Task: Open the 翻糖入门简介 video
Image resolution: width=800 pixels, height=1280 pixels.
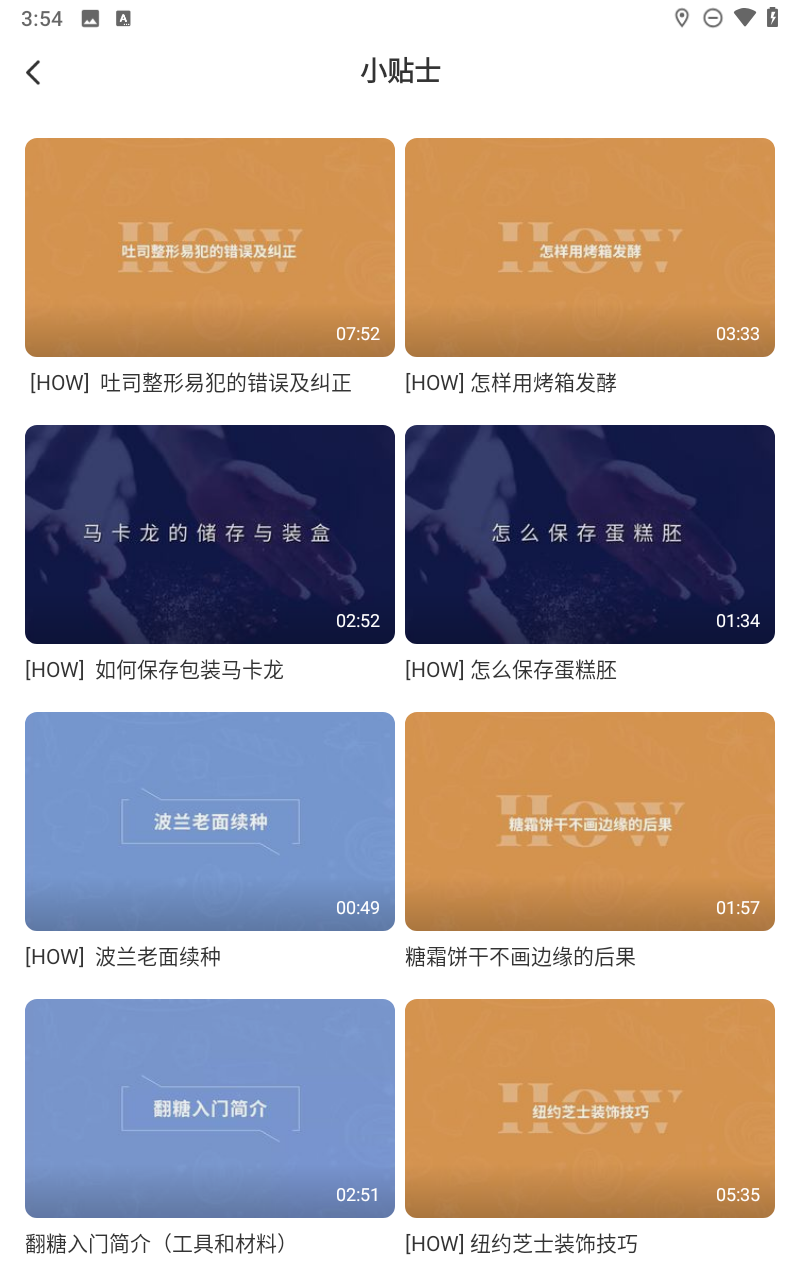Action: point(210,1108)
